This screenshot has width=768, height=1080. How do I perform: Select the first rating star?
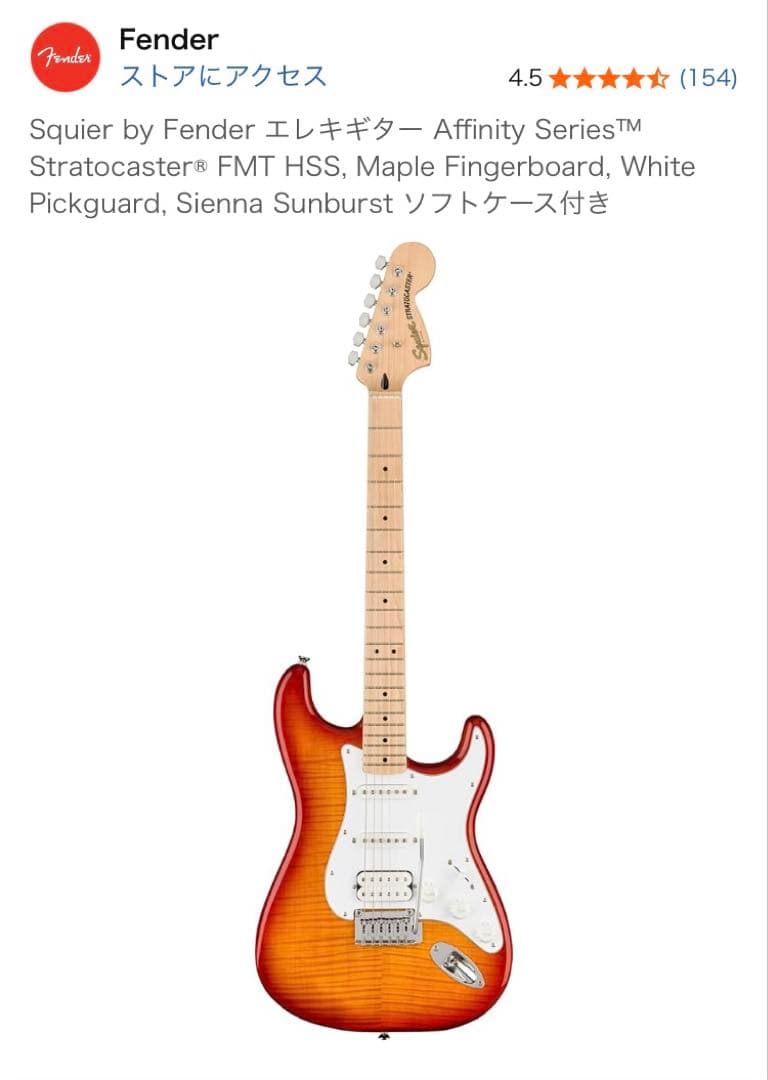[x=558, y=73]
